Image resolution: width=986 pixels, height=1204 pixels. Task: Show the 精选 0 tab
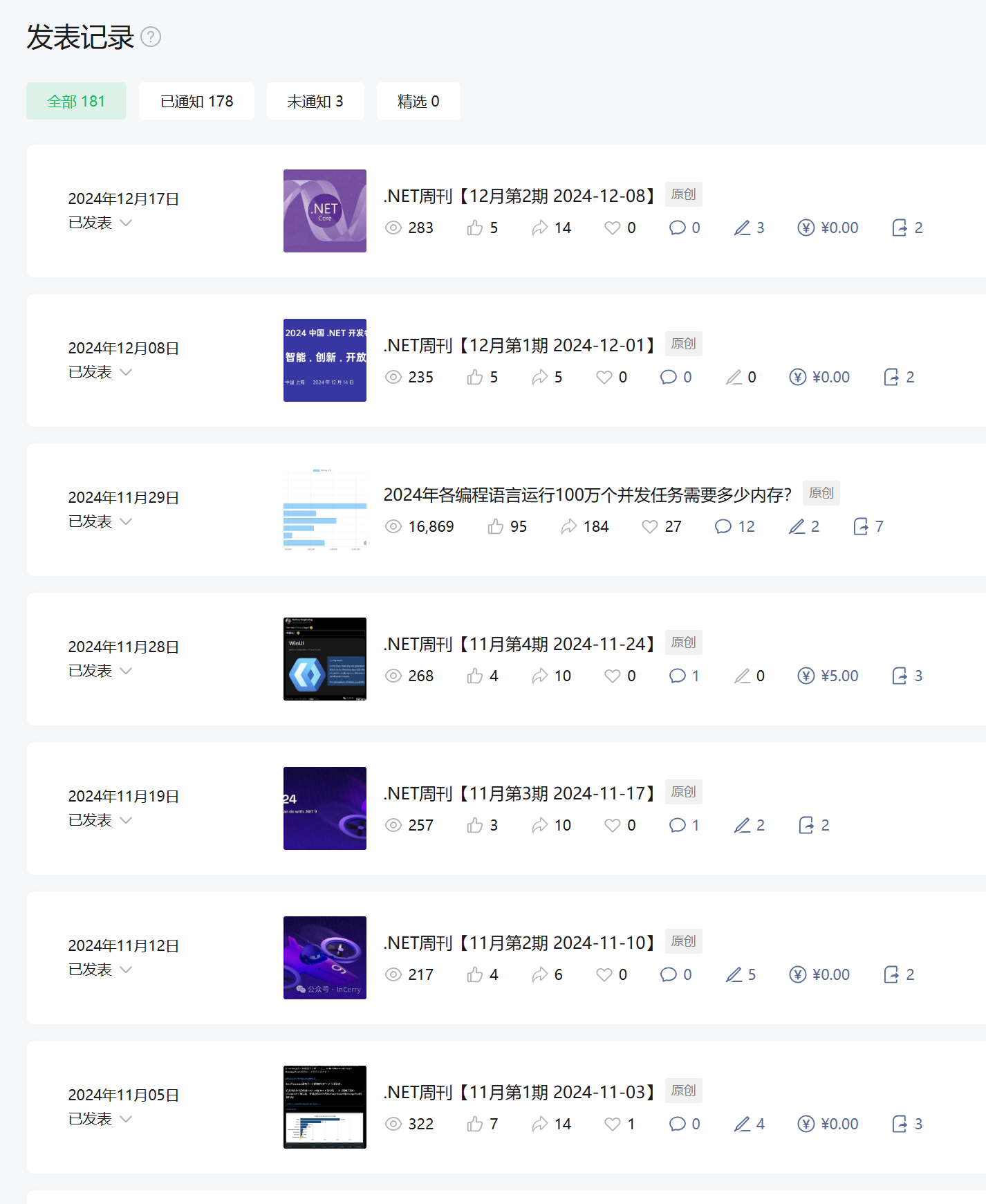tap(418, 101)
